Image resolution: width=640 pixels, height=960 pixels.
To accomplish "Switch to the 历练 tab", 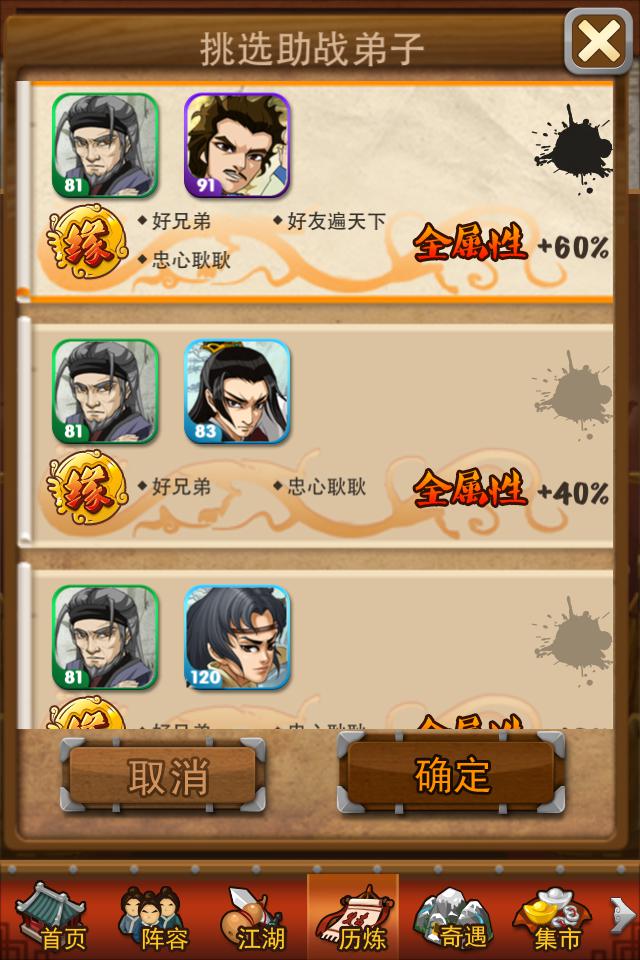I will tap(353, 915).
